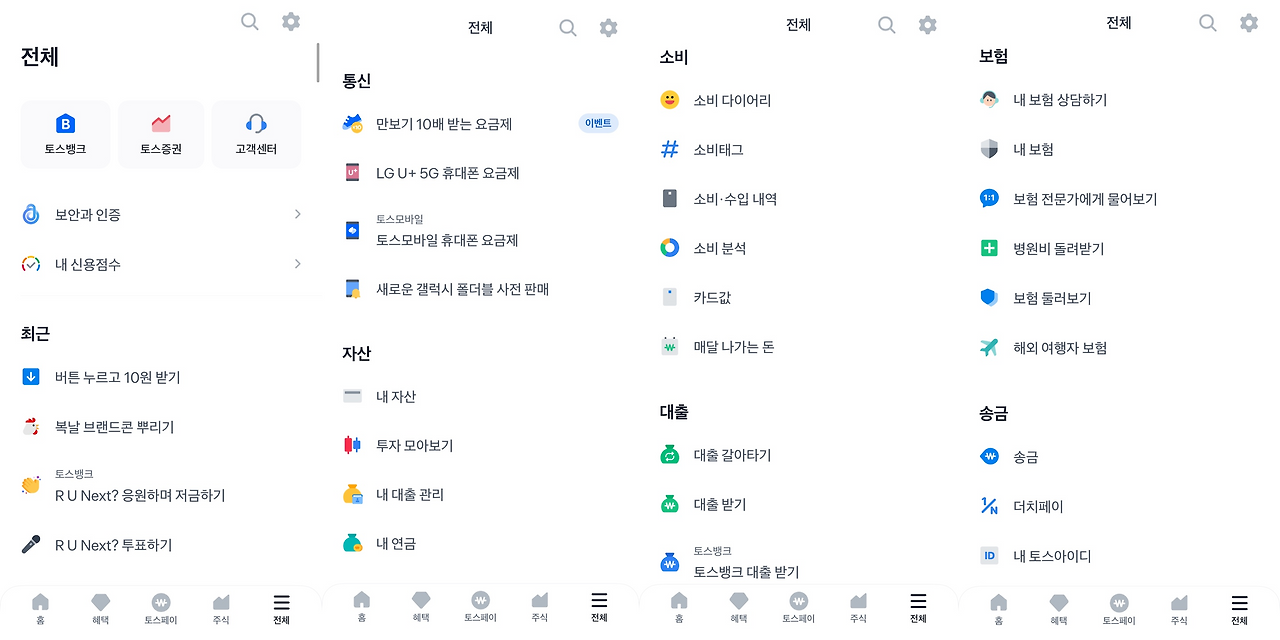Open 병원비 돌려받기
The height and width of the screenshot is (640, 1280).
pos(1119,248)
